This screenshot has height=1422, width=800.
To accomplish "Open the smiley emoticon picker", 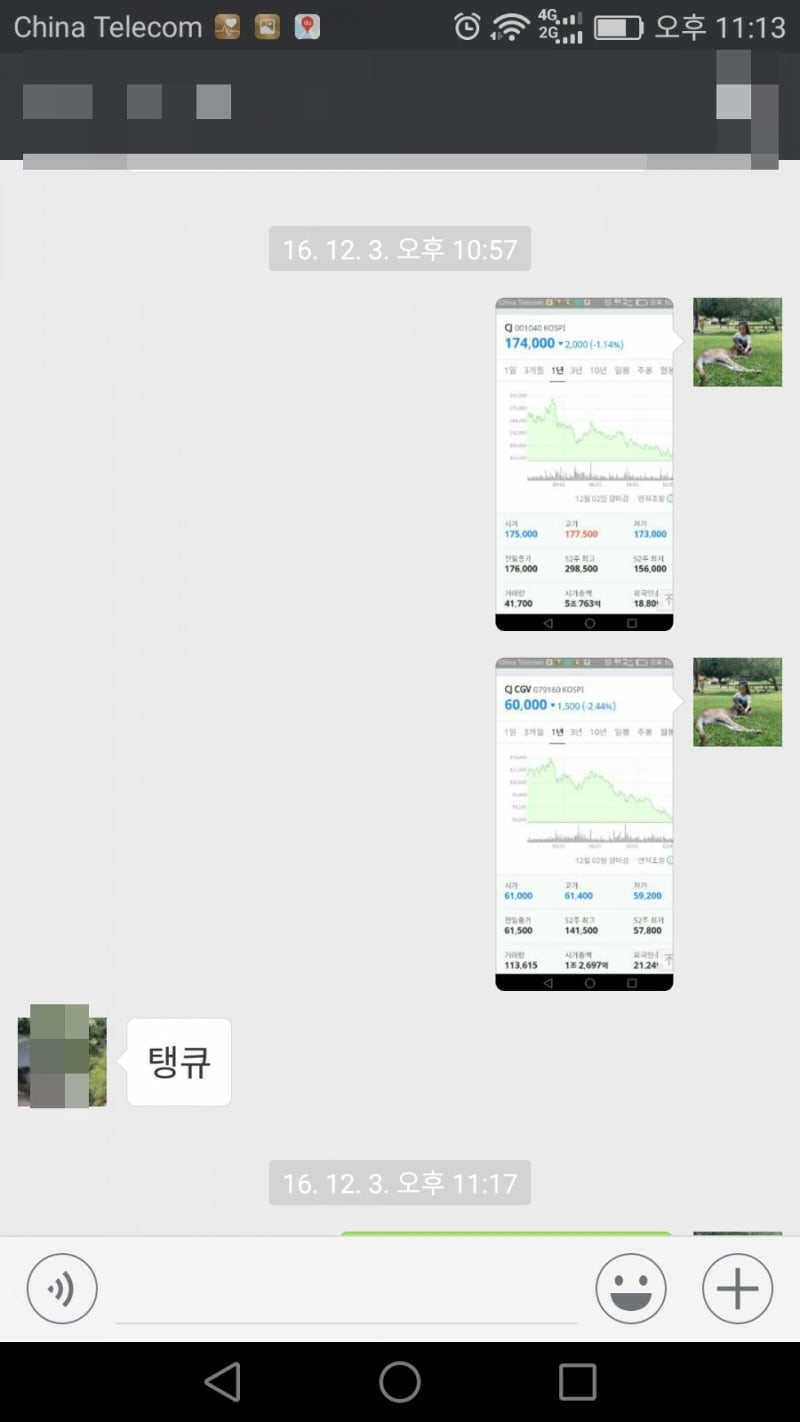I will pyautogui.click(x=631, y=1288).
